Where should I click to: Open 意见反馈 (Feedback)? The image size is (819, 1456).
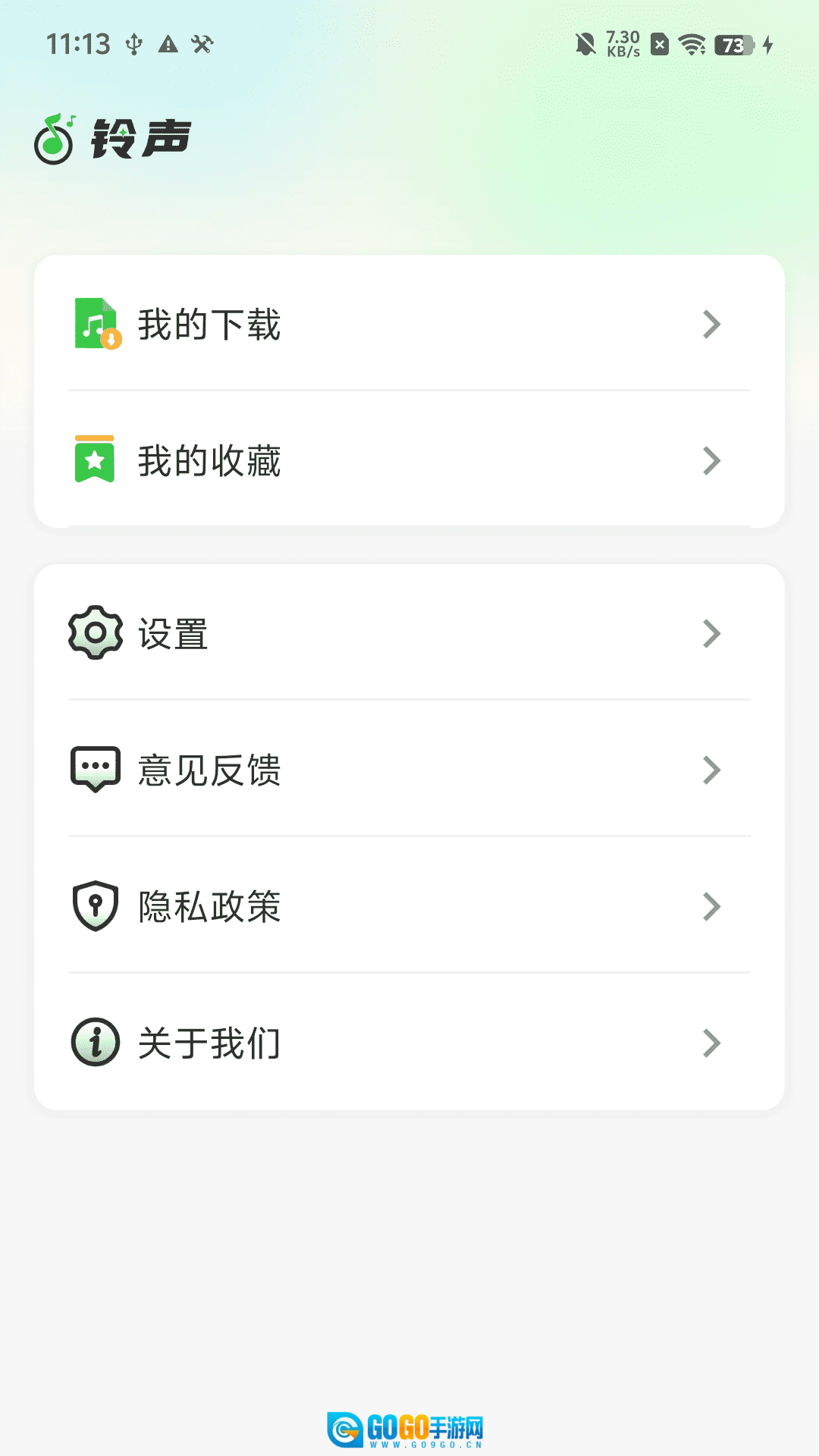[x=409, y=770]
